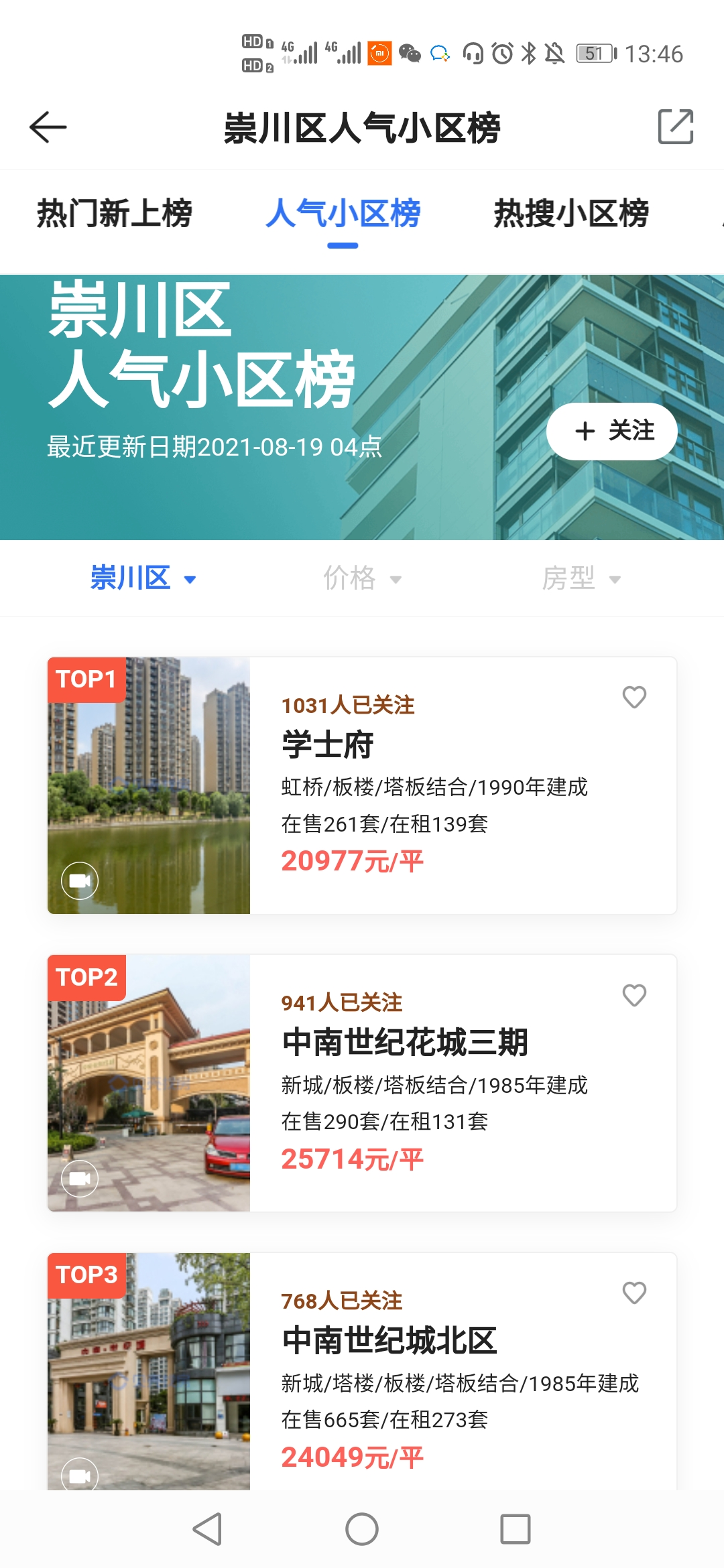Save 中南世纪城北区 using the heart icon

tap(634, 1293)
